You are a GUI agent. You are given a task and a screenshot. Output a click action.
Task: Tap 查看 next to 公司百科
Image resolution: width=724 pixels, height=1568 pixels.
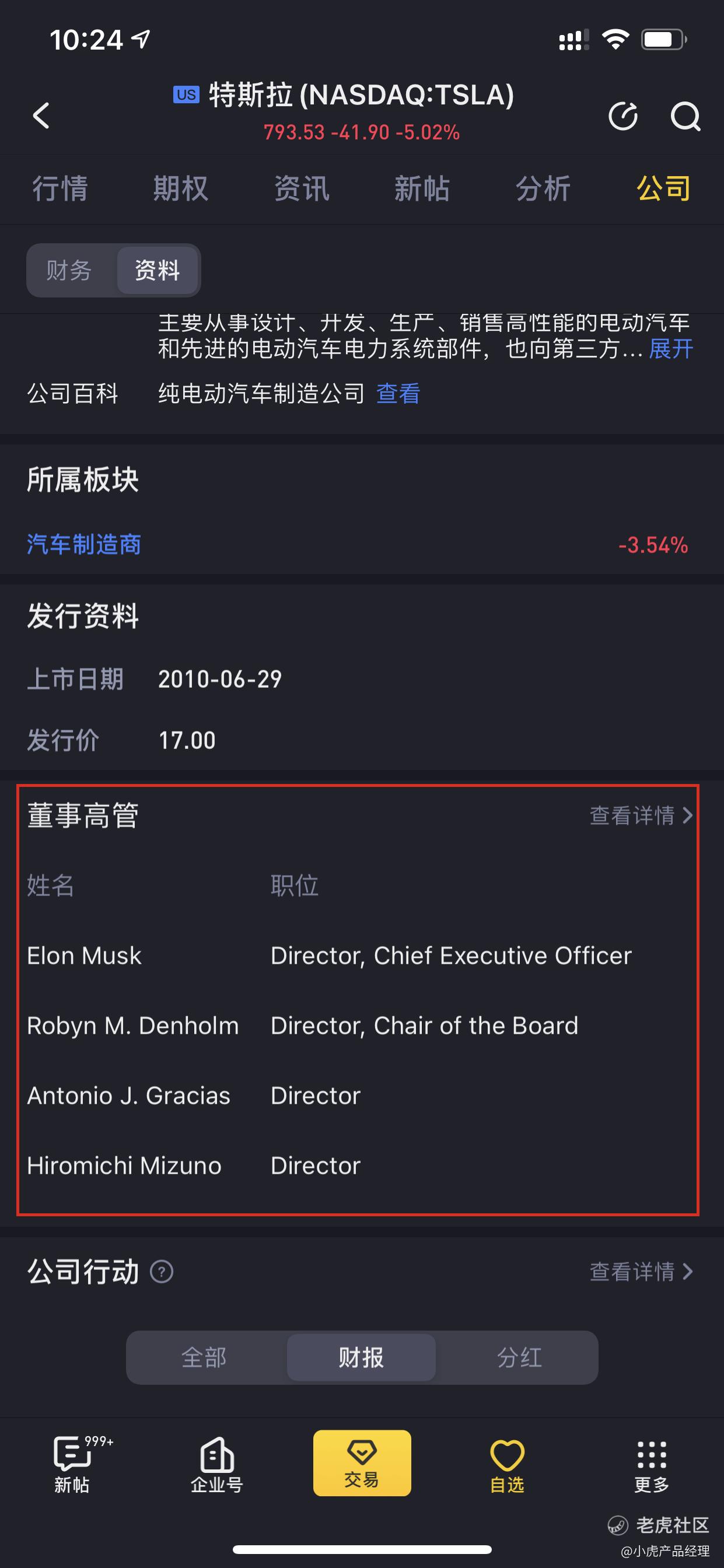tap(398, 393)
